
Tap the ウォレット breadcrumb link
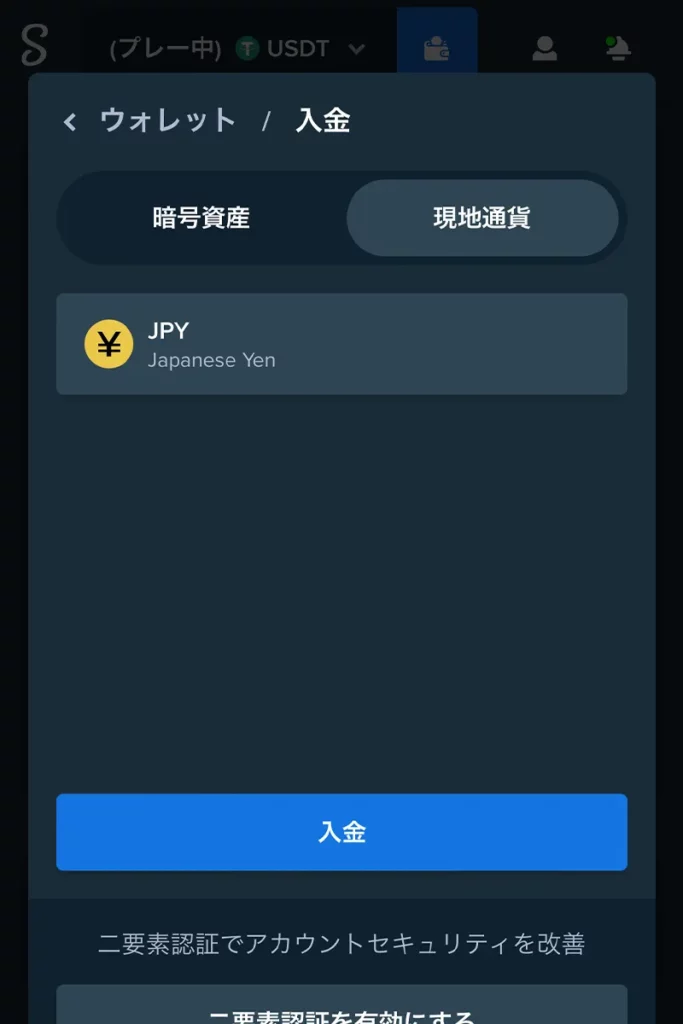click(x=168, y=122)
